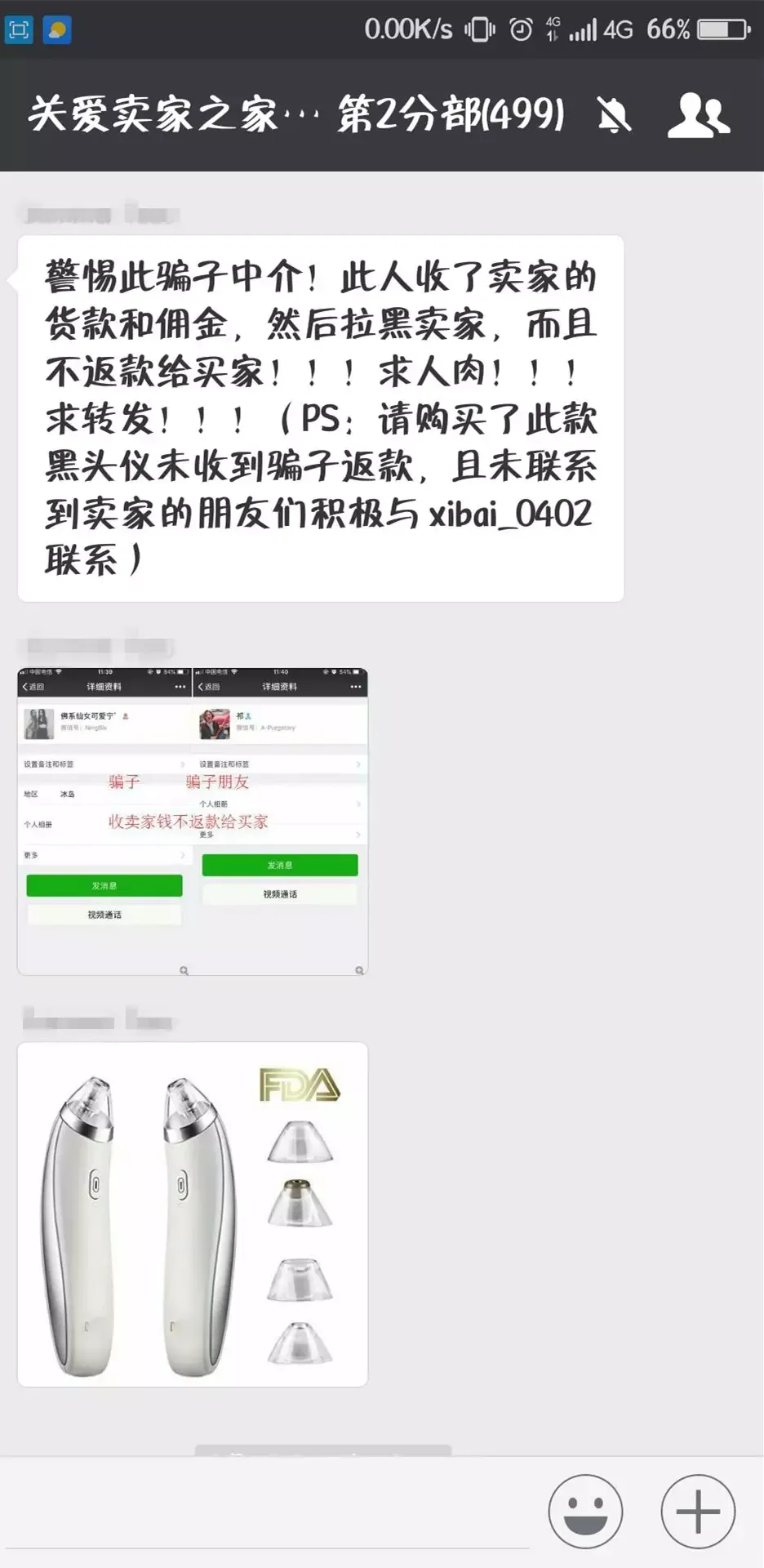This screenshot has width=764, height=1568.
Task: Open the emoji picker
Action: (585, 1512)
